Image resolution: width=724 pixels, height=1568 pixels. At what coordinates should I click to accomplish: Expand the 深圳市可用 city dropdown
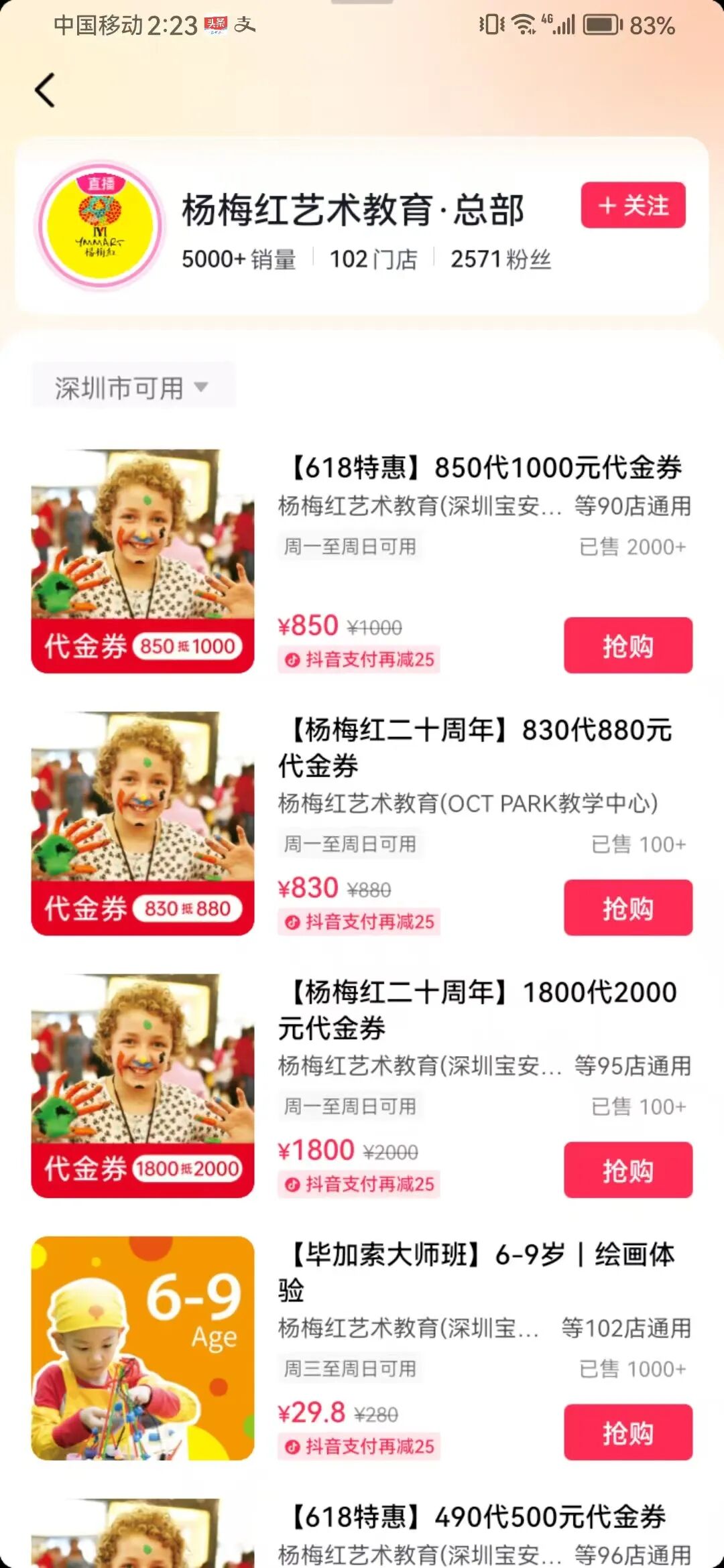[x=133, y=387]
